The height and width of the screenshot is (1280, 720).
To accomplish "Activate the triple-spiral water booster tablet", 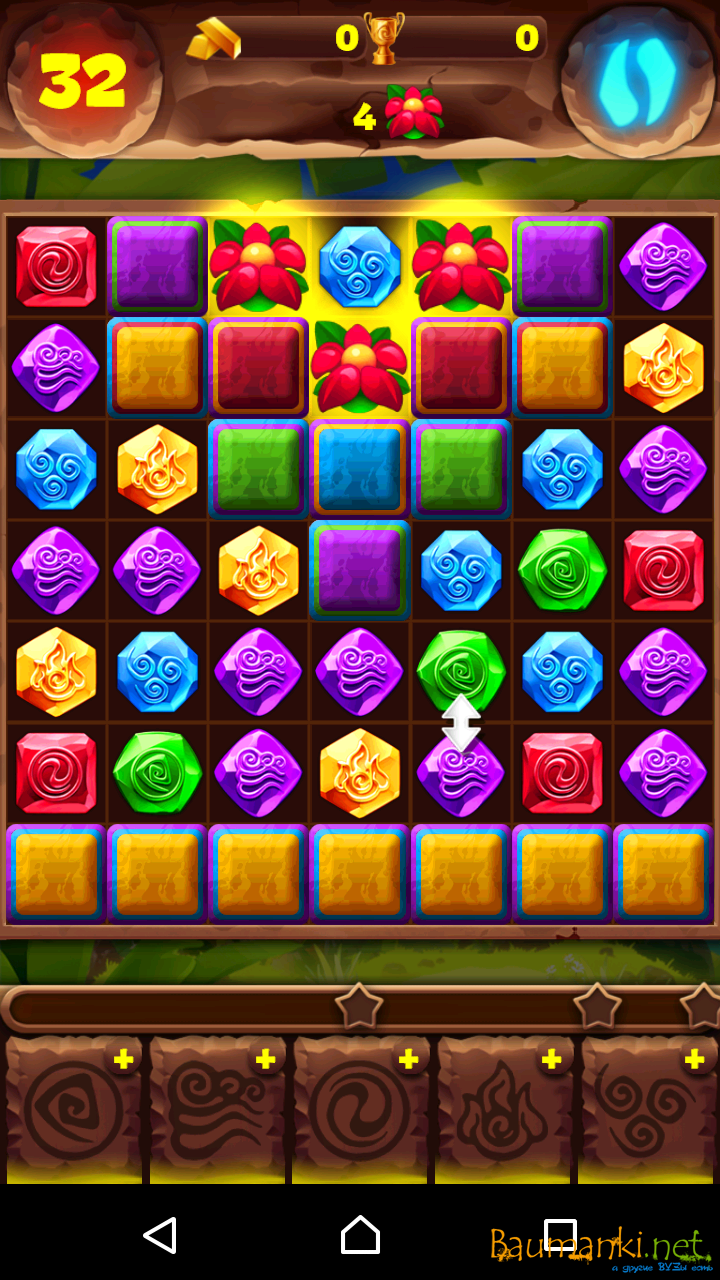I will pos(647,1110).
